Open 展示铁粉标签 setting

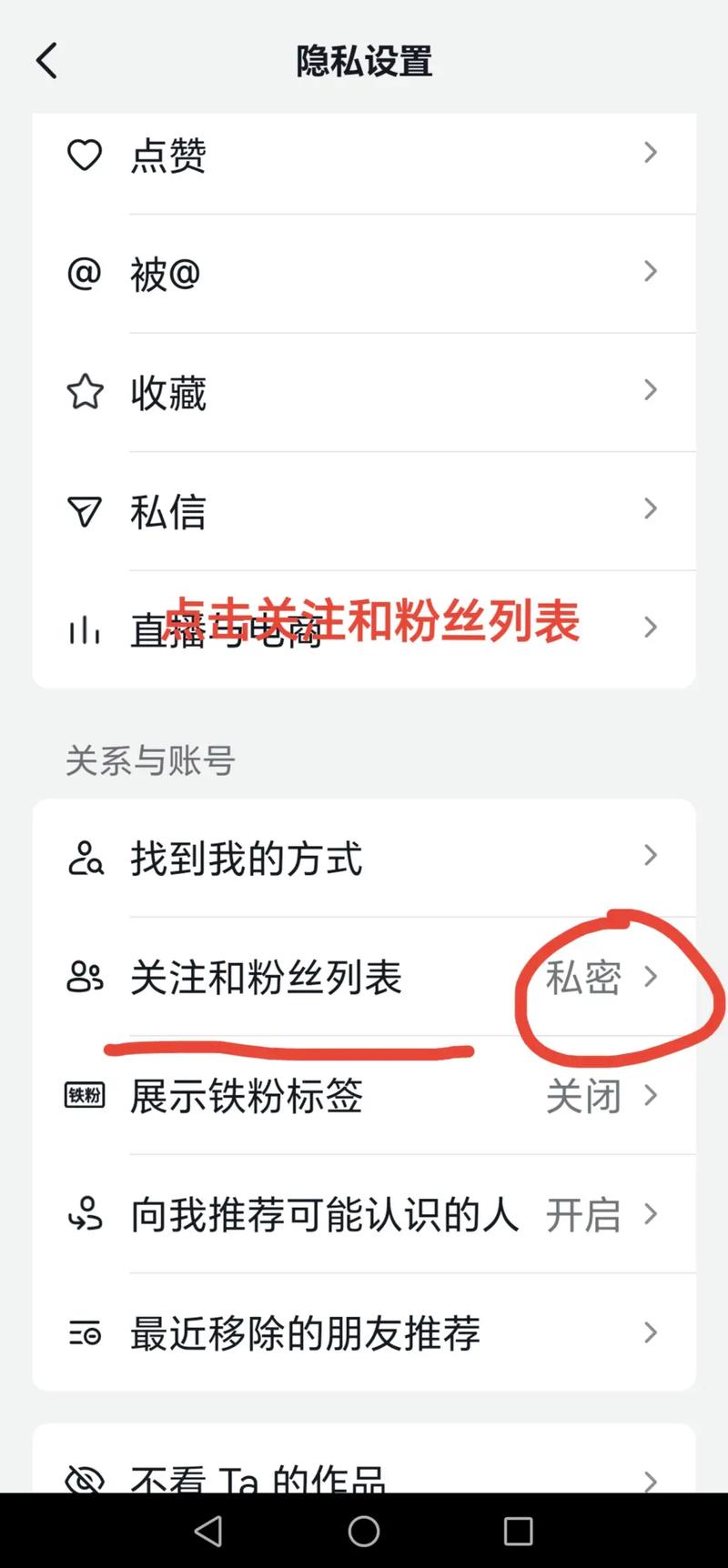click(364, 1096)
